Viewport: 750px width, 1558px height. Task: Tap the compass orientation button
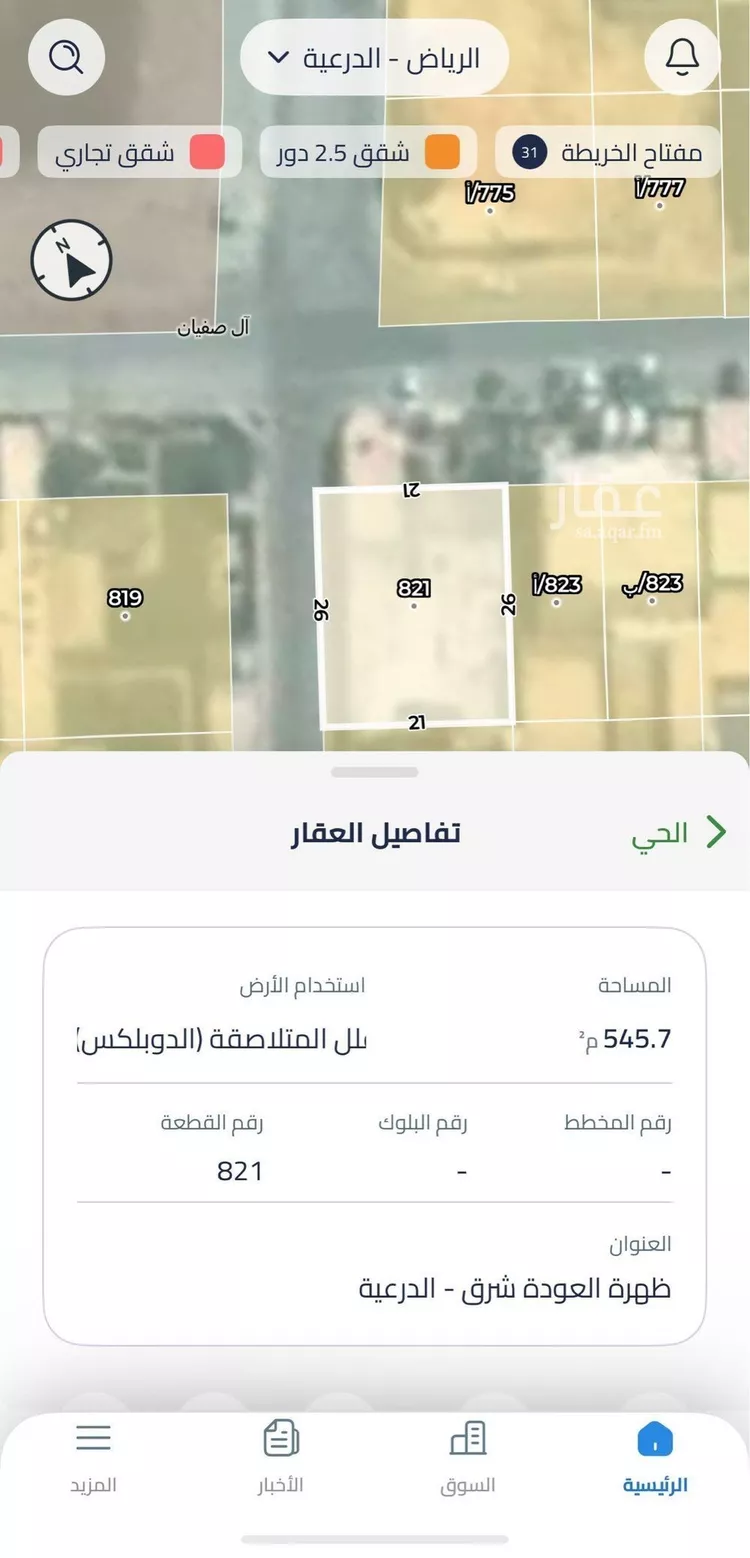click(71, 261)
